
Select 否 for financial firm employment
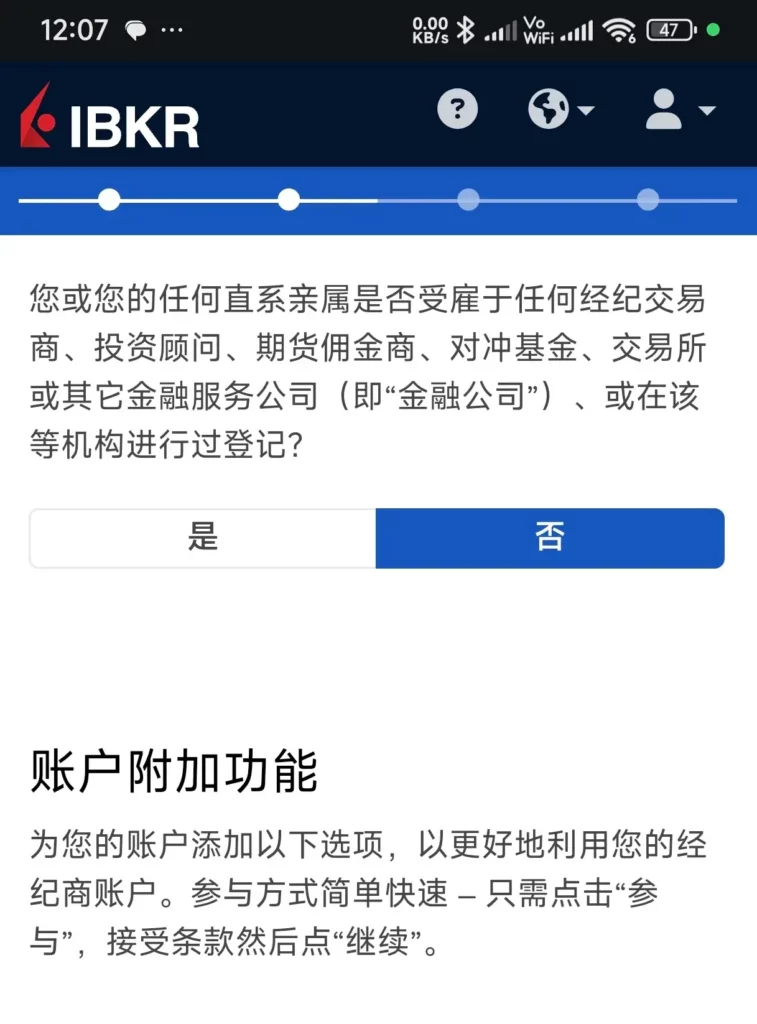click(x=549, y=538)
